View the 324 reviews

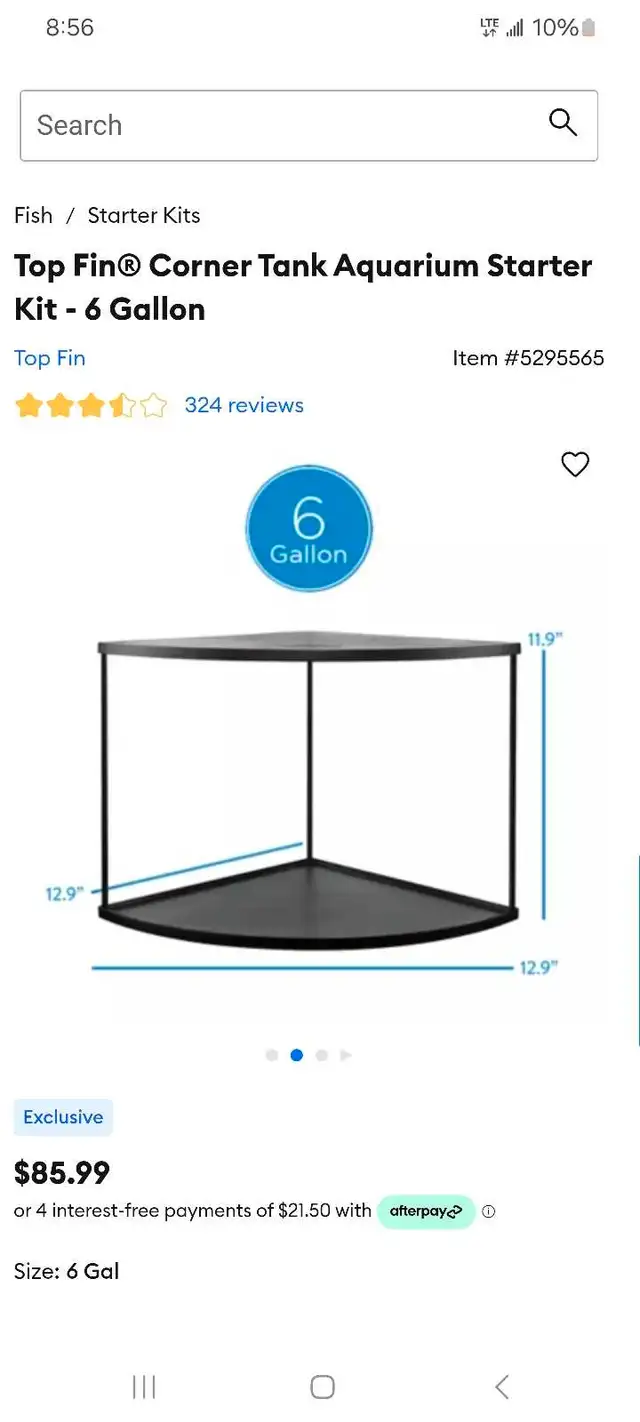coord(244,405)
